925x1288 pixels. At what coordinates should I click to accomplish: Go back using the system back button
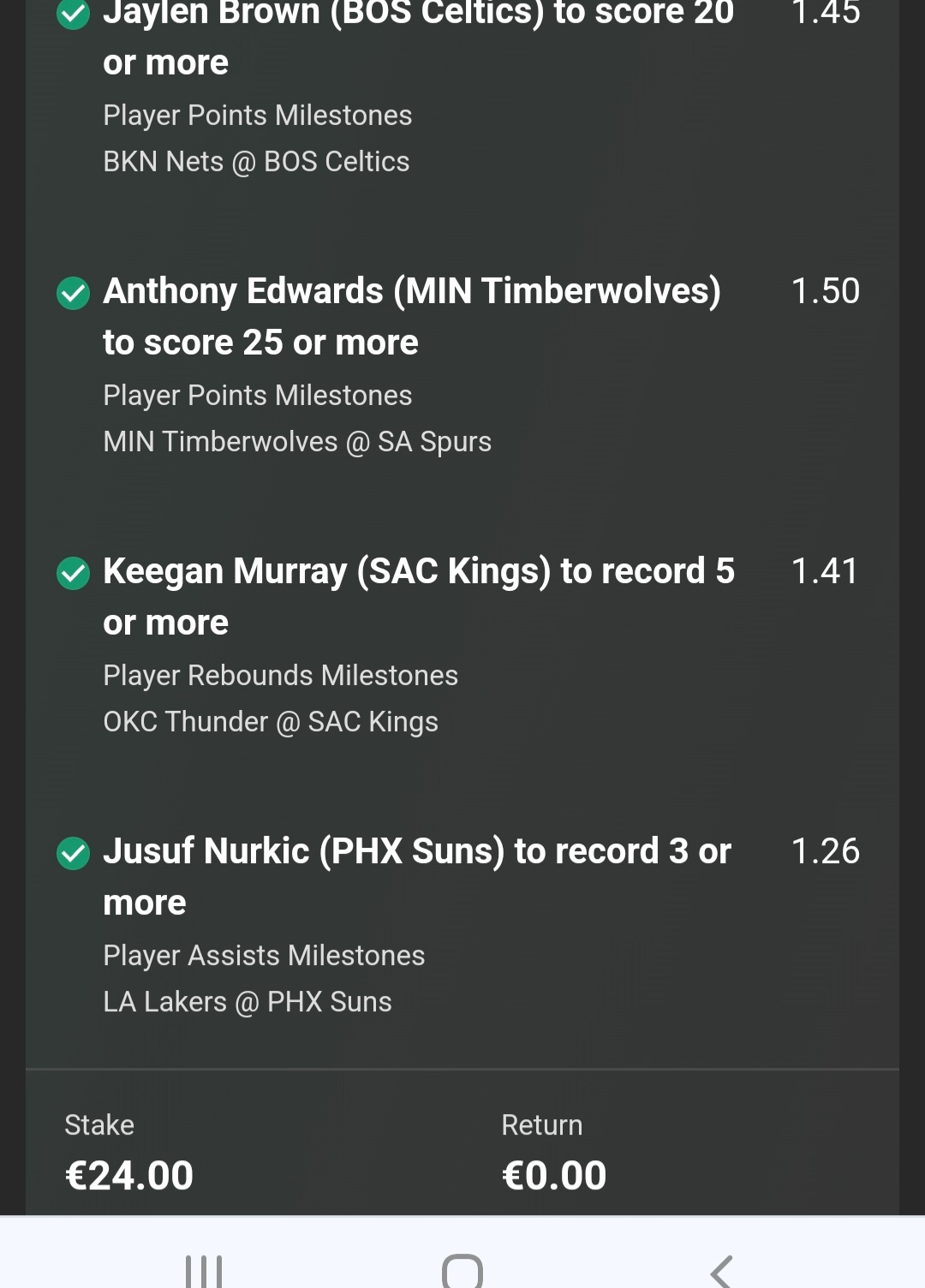pyautogui.click(x=721, y=1270)
